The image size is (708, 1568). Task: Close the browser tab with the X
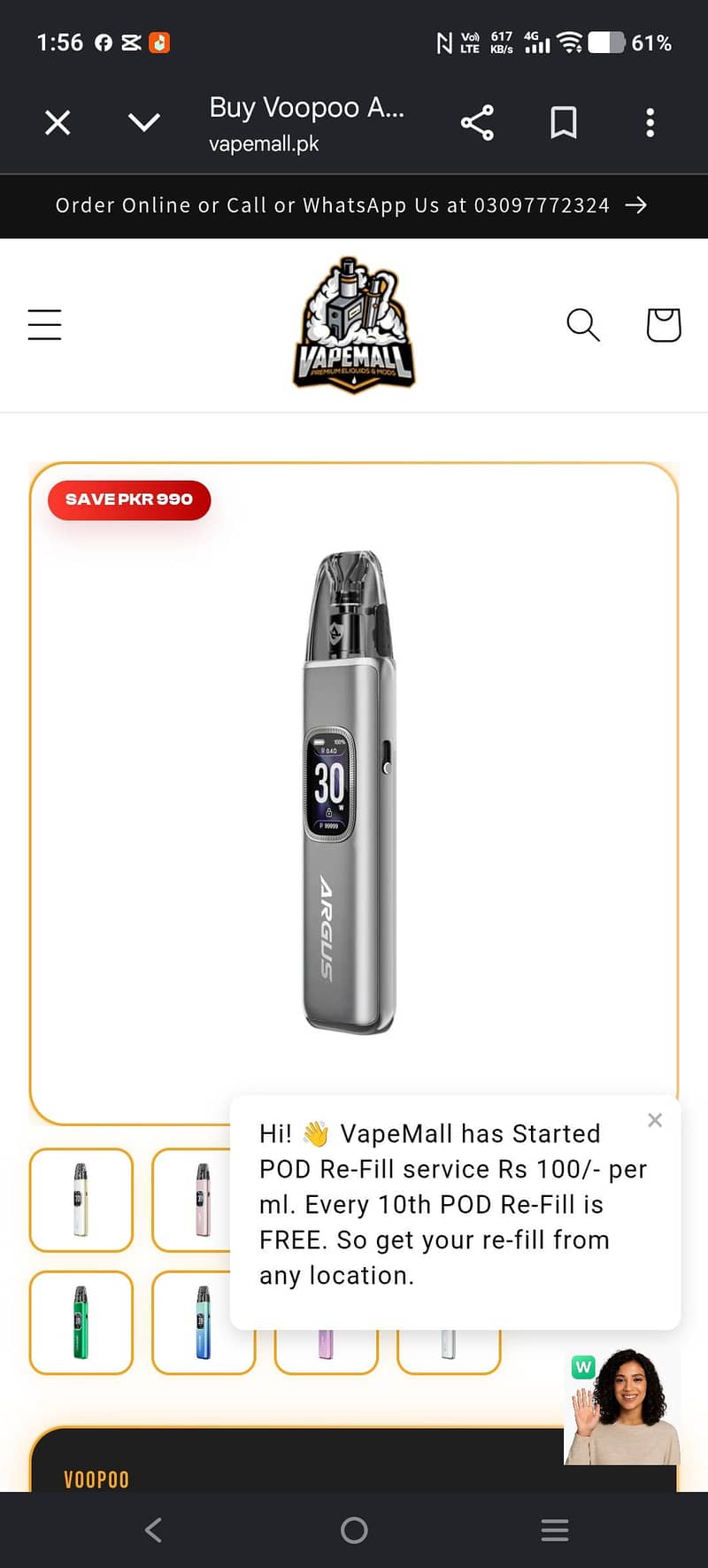pyautogui.click(x=58, y=122)
